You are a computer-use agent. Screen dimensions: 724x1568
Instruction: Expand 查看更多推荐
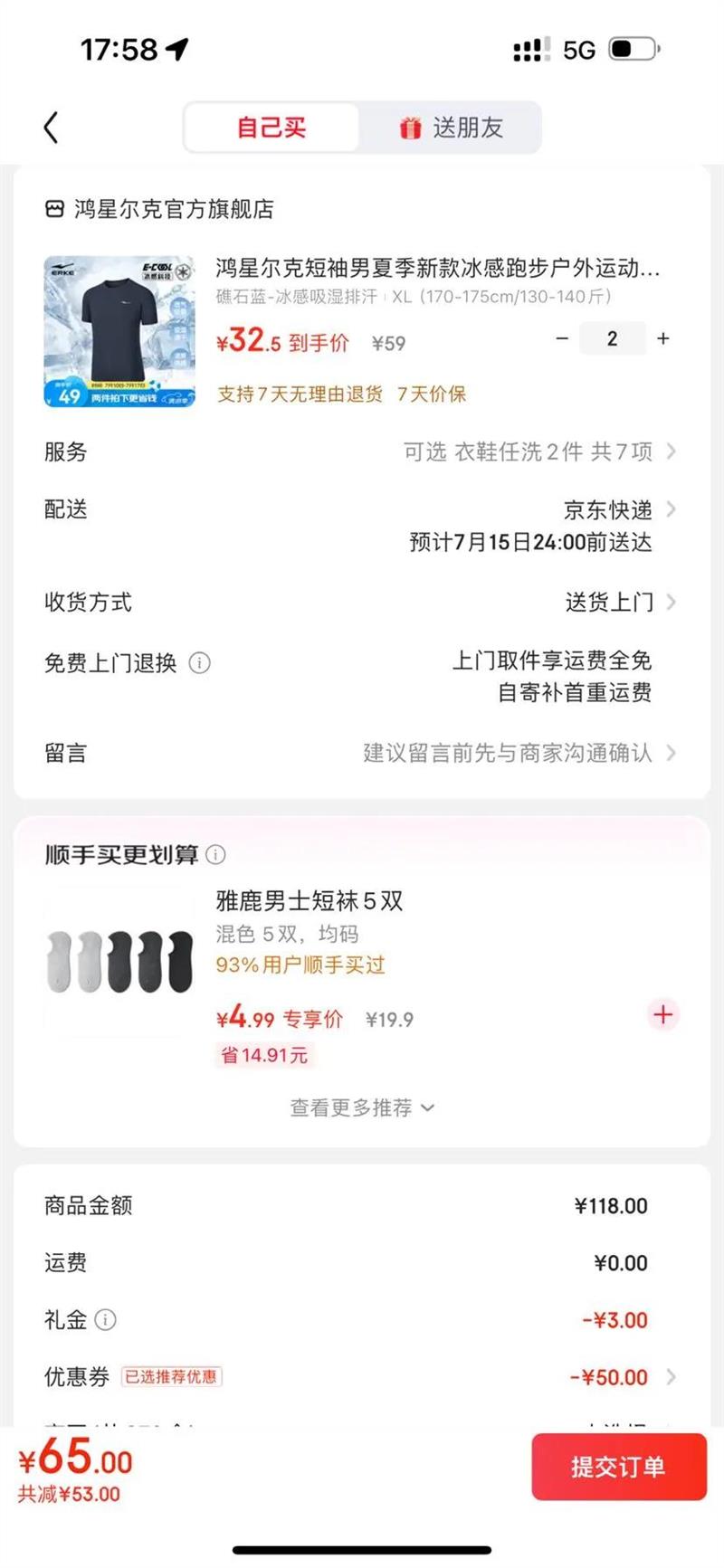point(362,1107)
